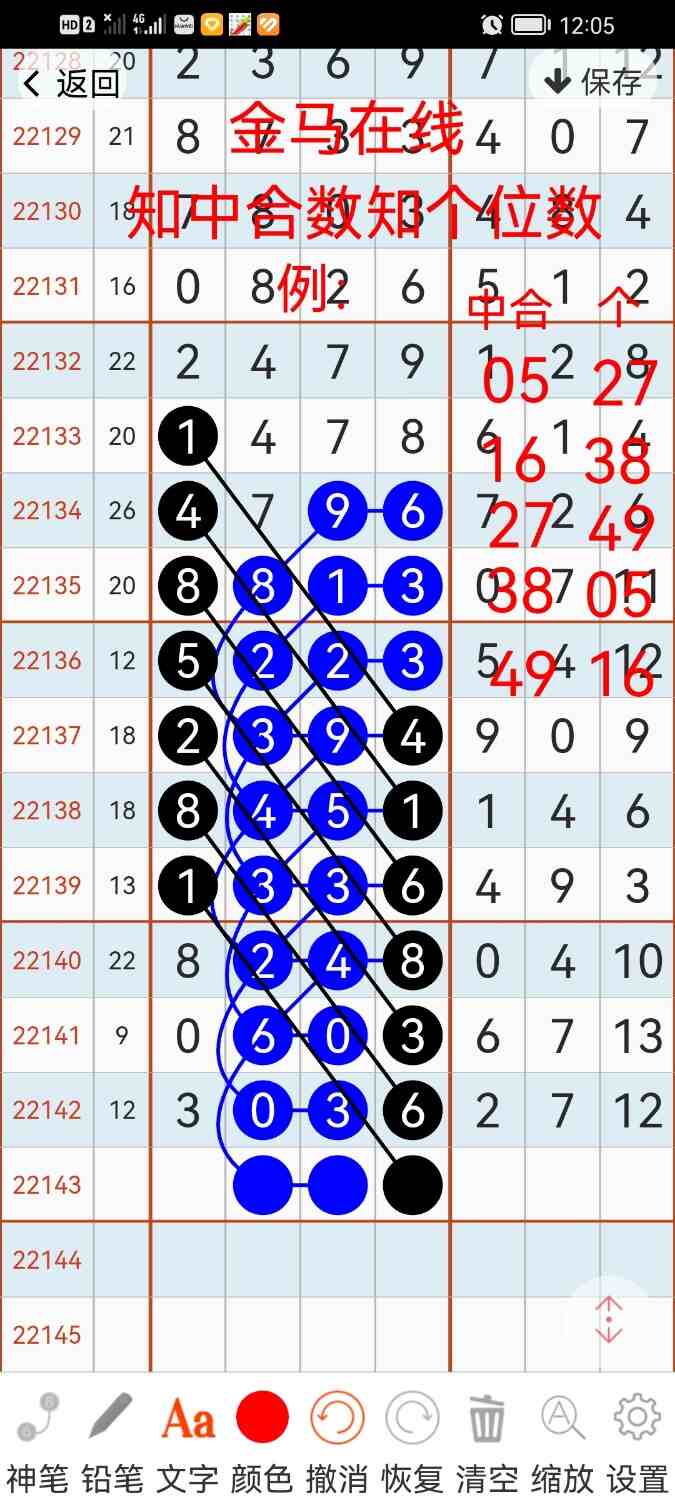The image size is (675, 1500).
Task: Clear all drawings with 清空
Action: (487, 1438)
